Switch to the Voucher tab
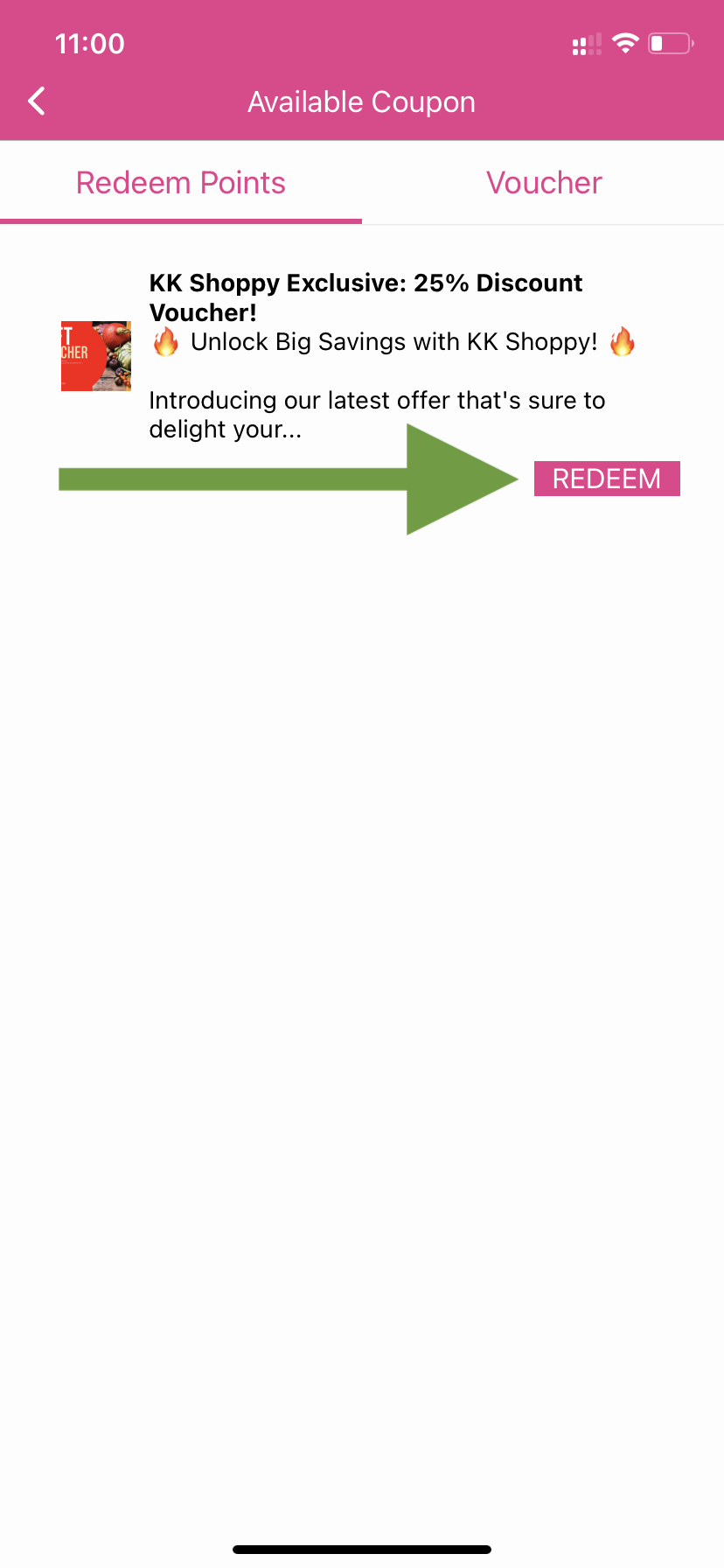This screenshot has width=724, height=1568. 544,183
